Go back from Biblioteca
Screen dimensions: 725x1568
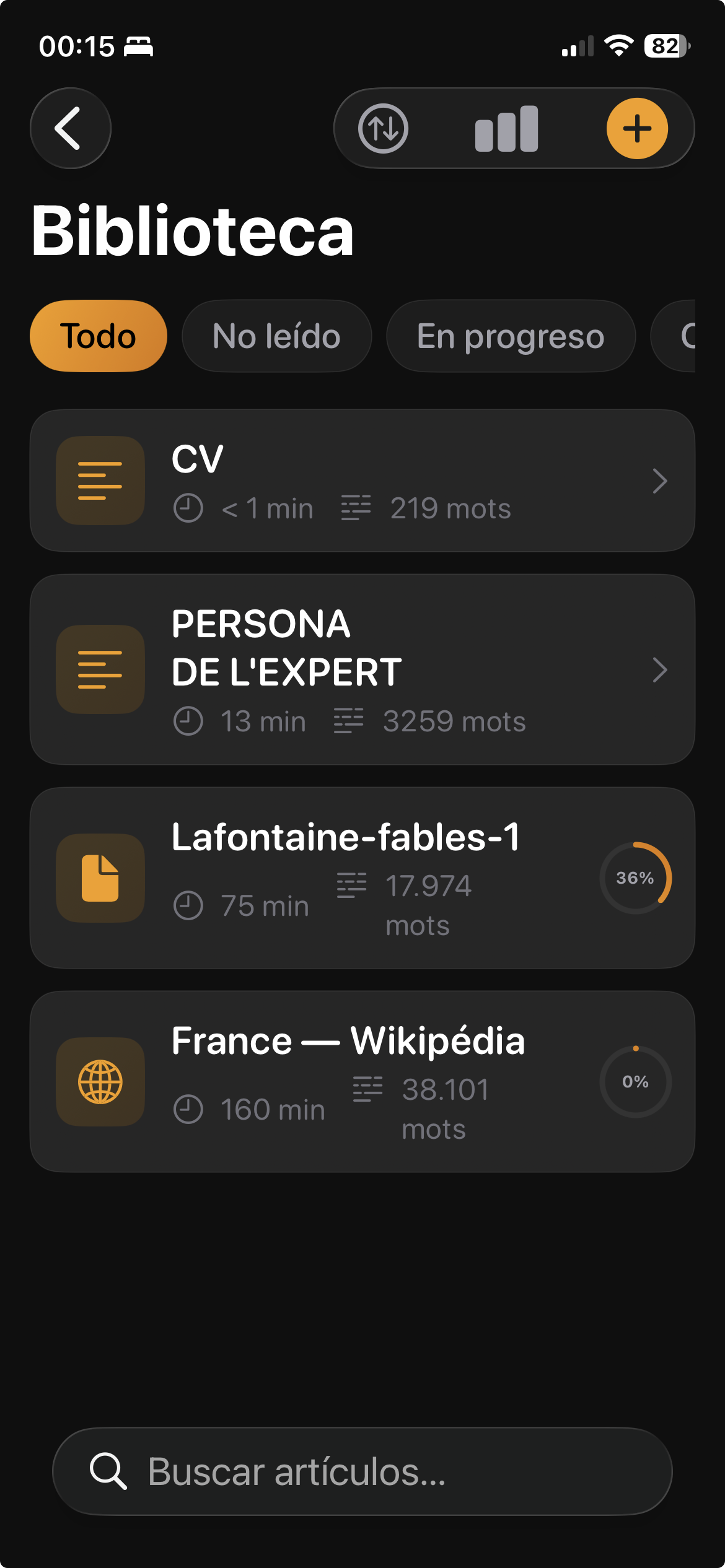coord(70,128)
